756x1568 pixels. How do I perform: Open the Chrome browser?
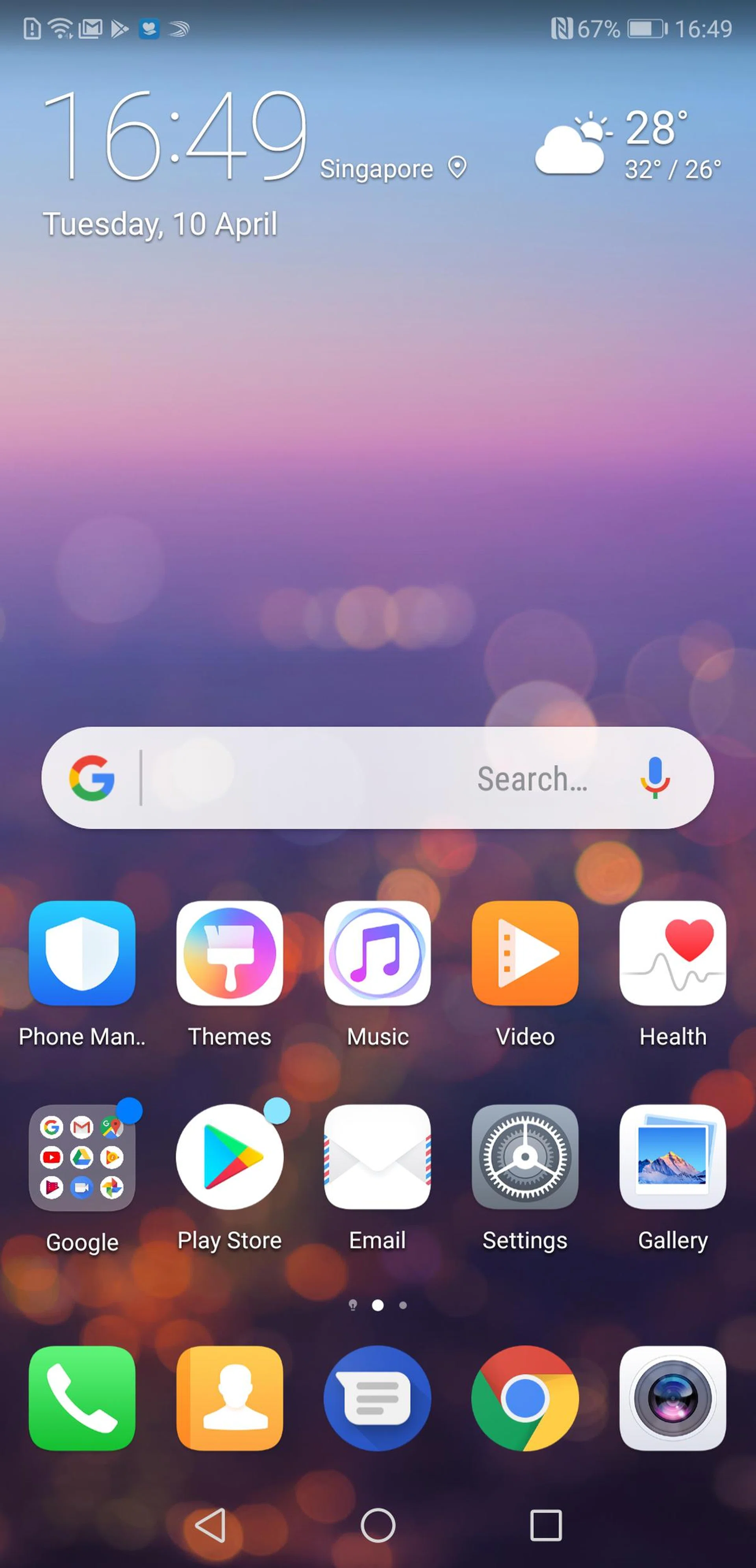click(525, 1398)
